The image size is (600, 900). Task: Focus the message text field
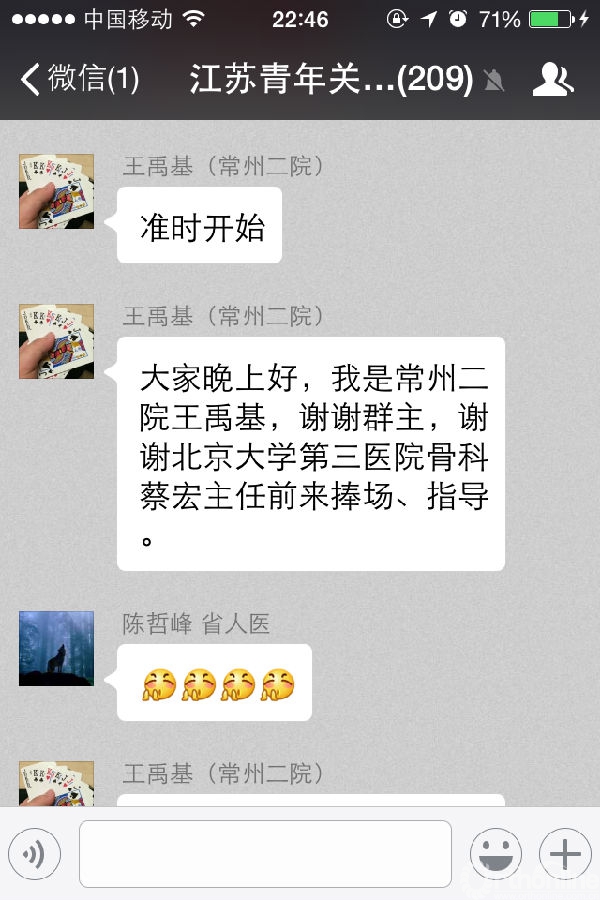point(265,854)
